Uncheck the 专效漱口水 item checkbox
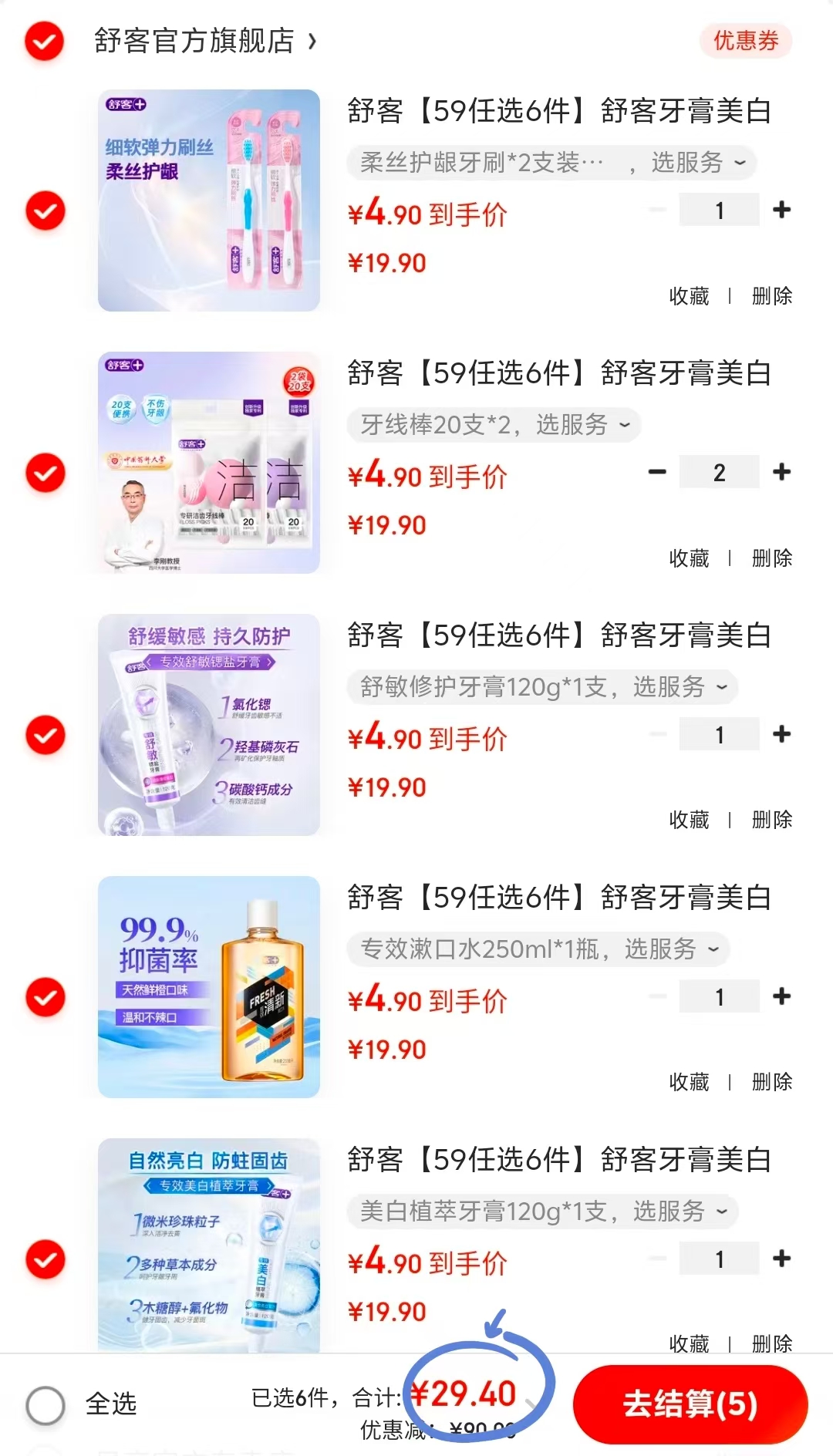This screenshot has height=1456, width=833. click(x=45, y=996)
